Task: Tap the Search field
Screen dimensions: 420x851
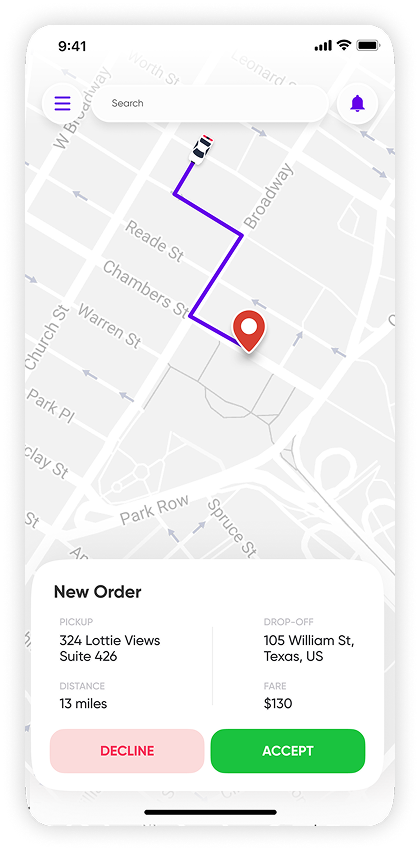Action: point(210,103)
